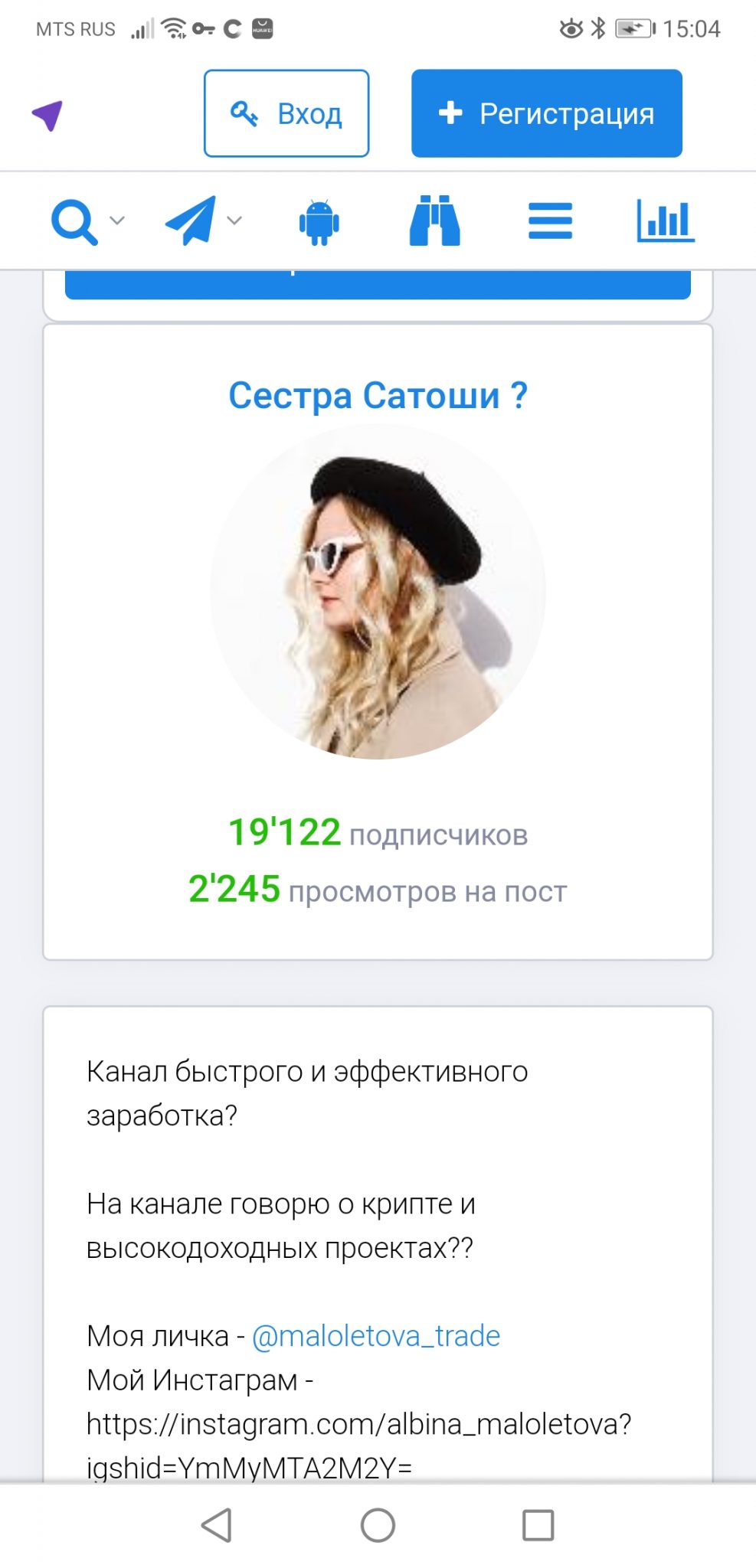The image size is (756, 1568).
Task: Go to the system home screen
Action: 378,1525
